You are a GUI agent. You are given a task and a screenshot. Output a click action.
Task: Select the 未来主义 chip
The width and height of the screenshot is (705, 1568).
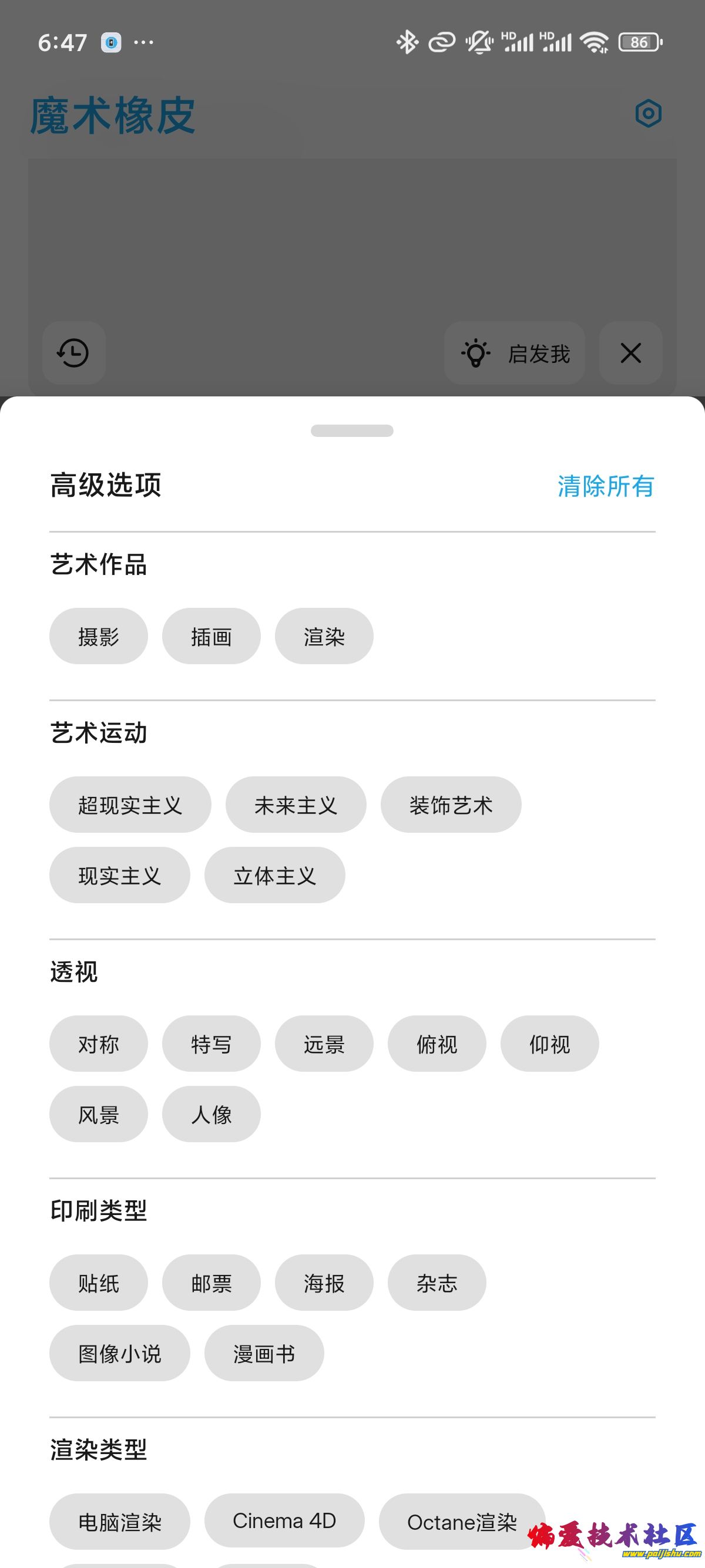point(296,805)
